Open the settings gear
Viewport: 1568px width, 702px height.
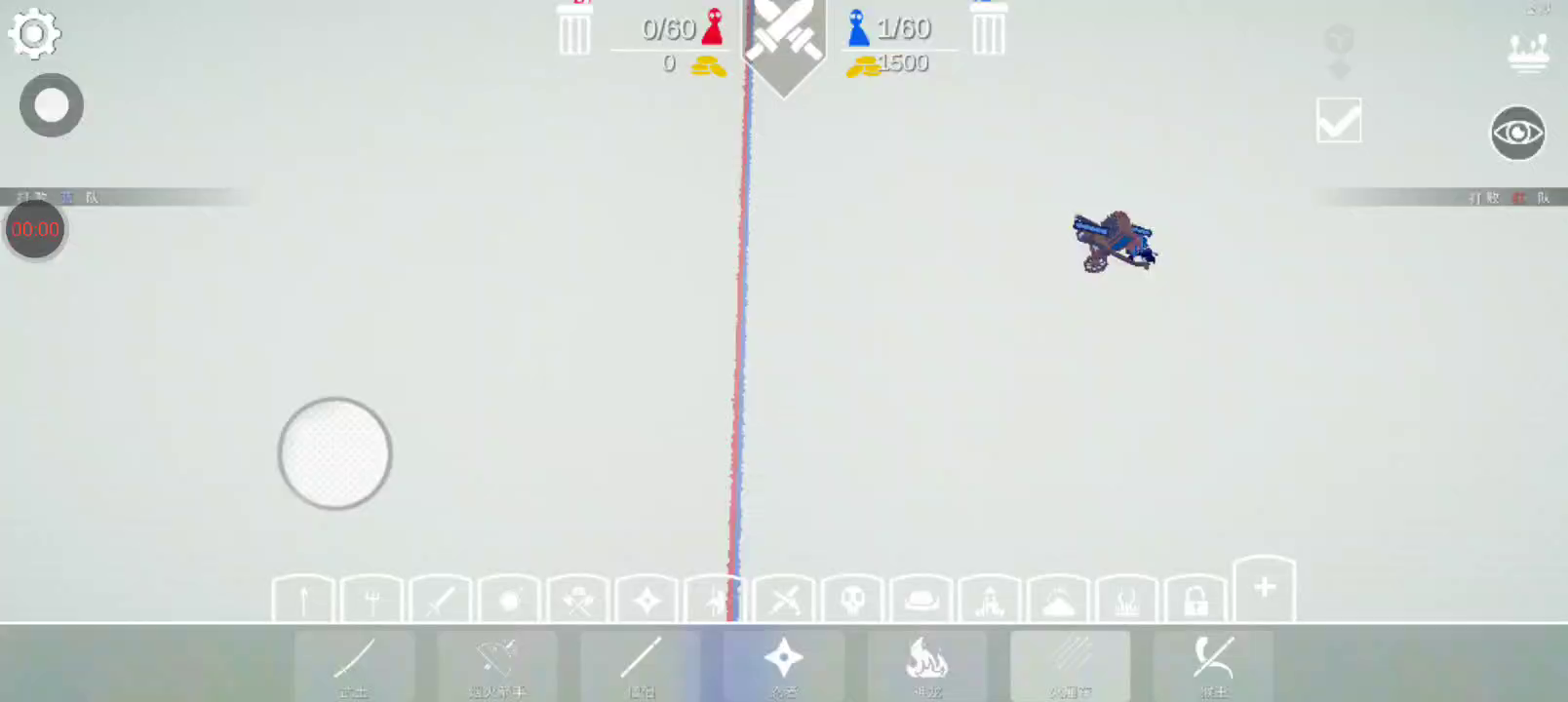click(x=34, y=34)
